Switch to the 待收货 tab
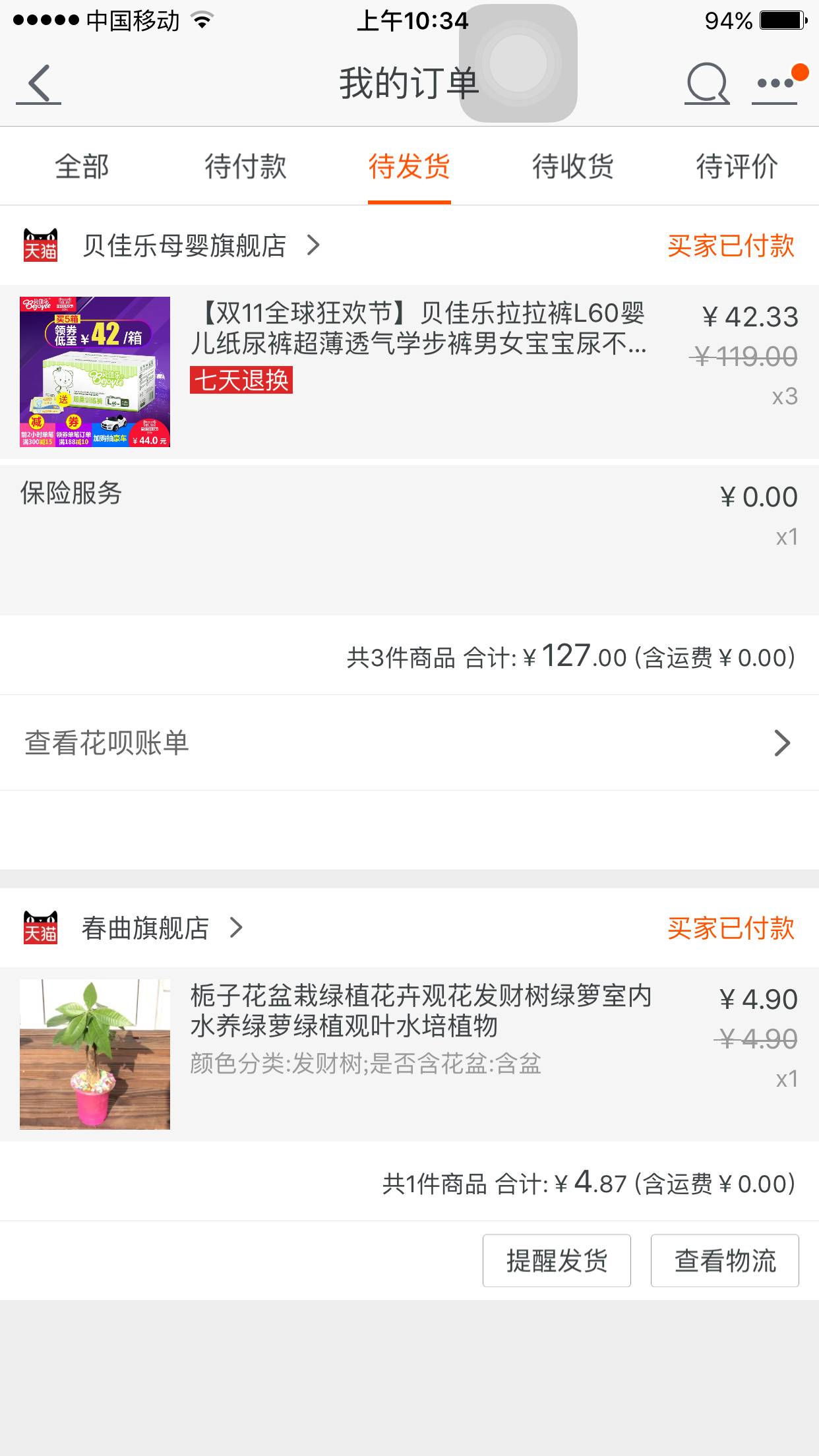Screen dimensions: 819x1456 click(x=572, y=166)
